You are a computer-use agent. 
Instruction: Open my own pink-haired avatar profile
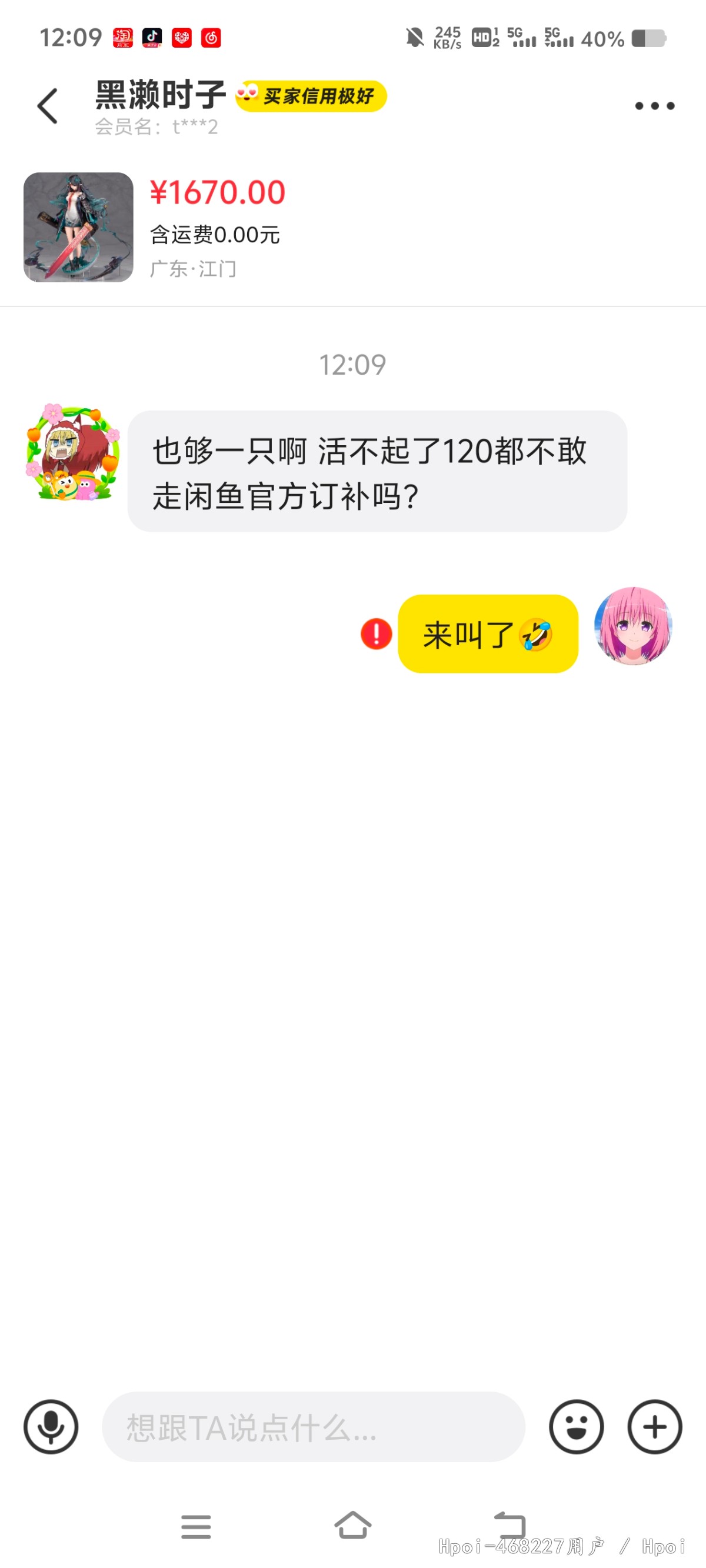point(633,626)
